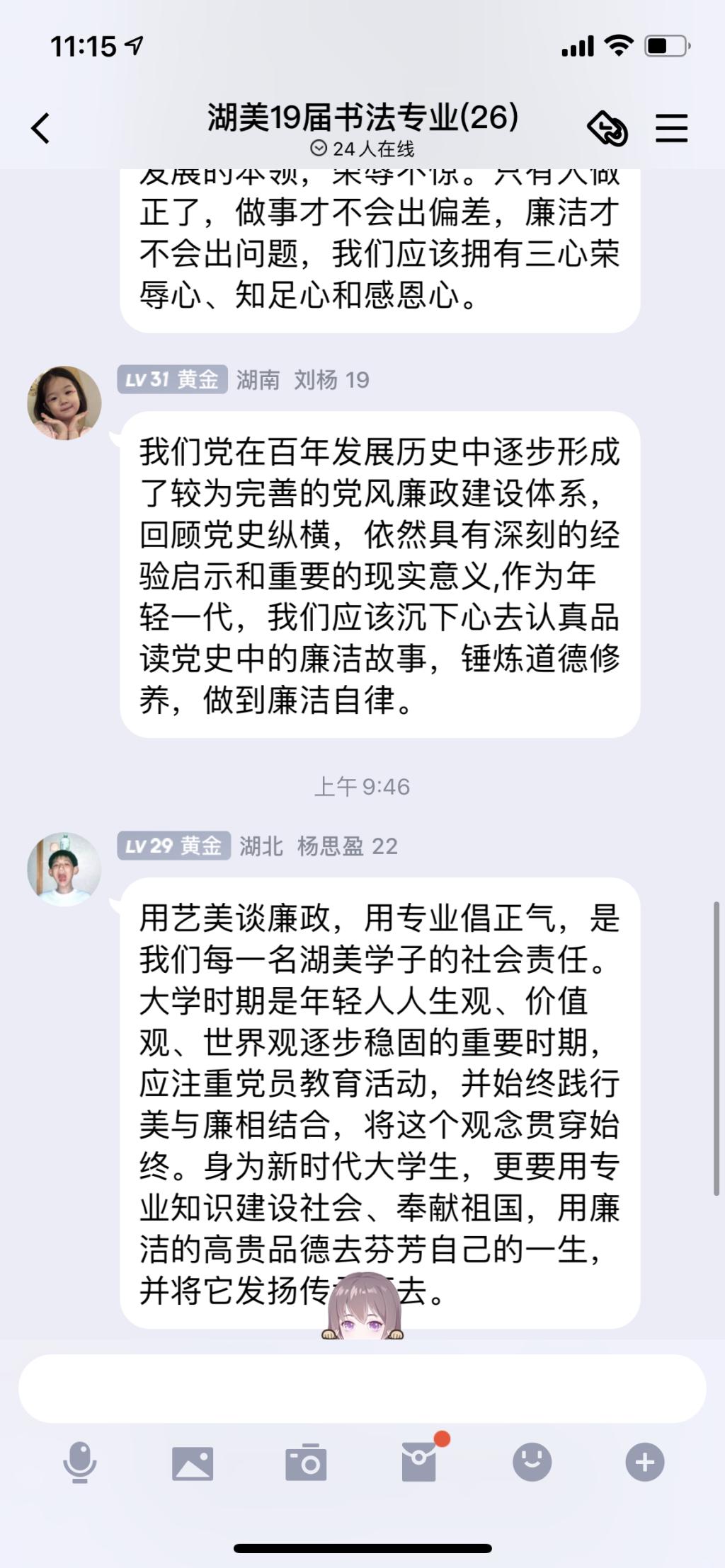Focus the message input field
Image resolution: width=725 pixels, height=1568 pixels.
[x=362, y=1388]
